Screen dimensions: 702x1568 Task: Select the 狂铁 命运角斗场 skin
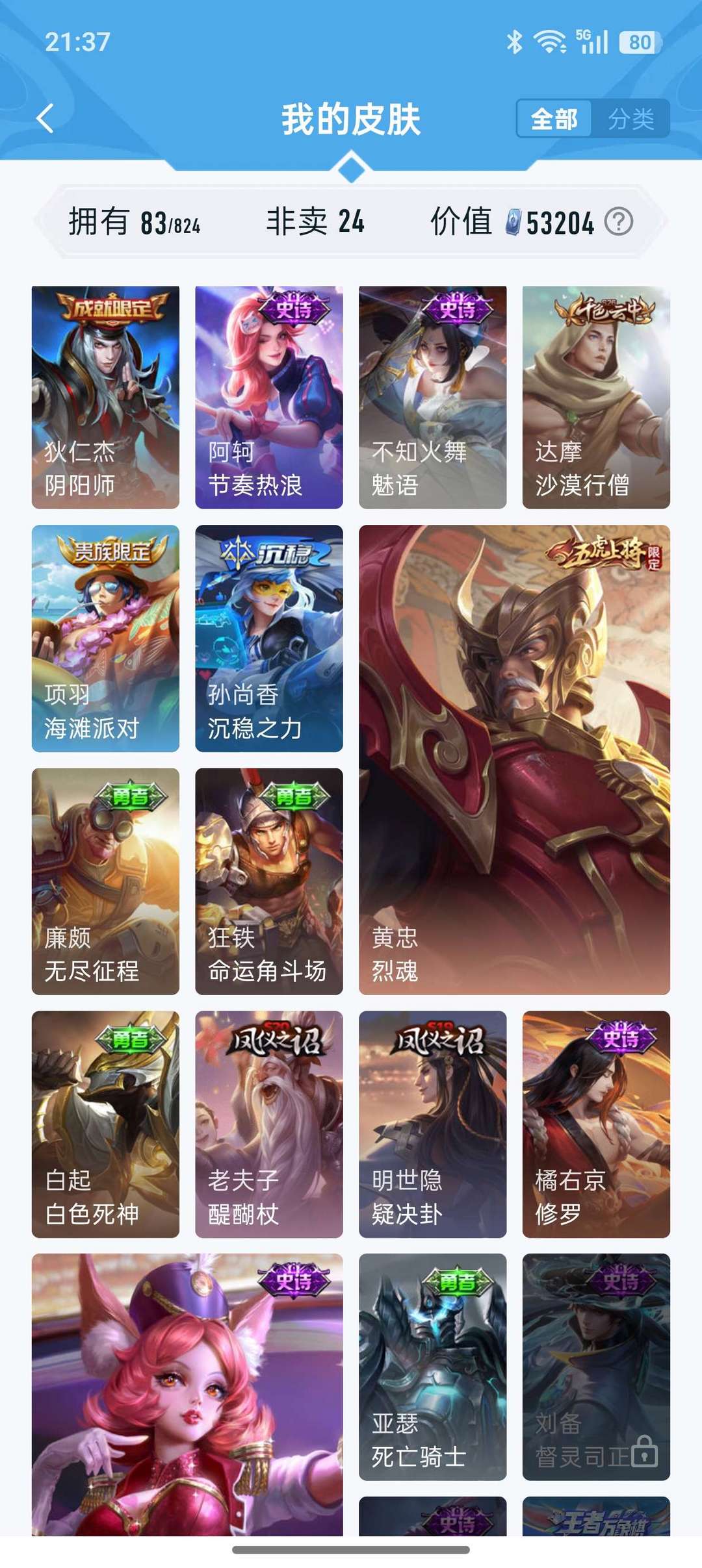269,881
